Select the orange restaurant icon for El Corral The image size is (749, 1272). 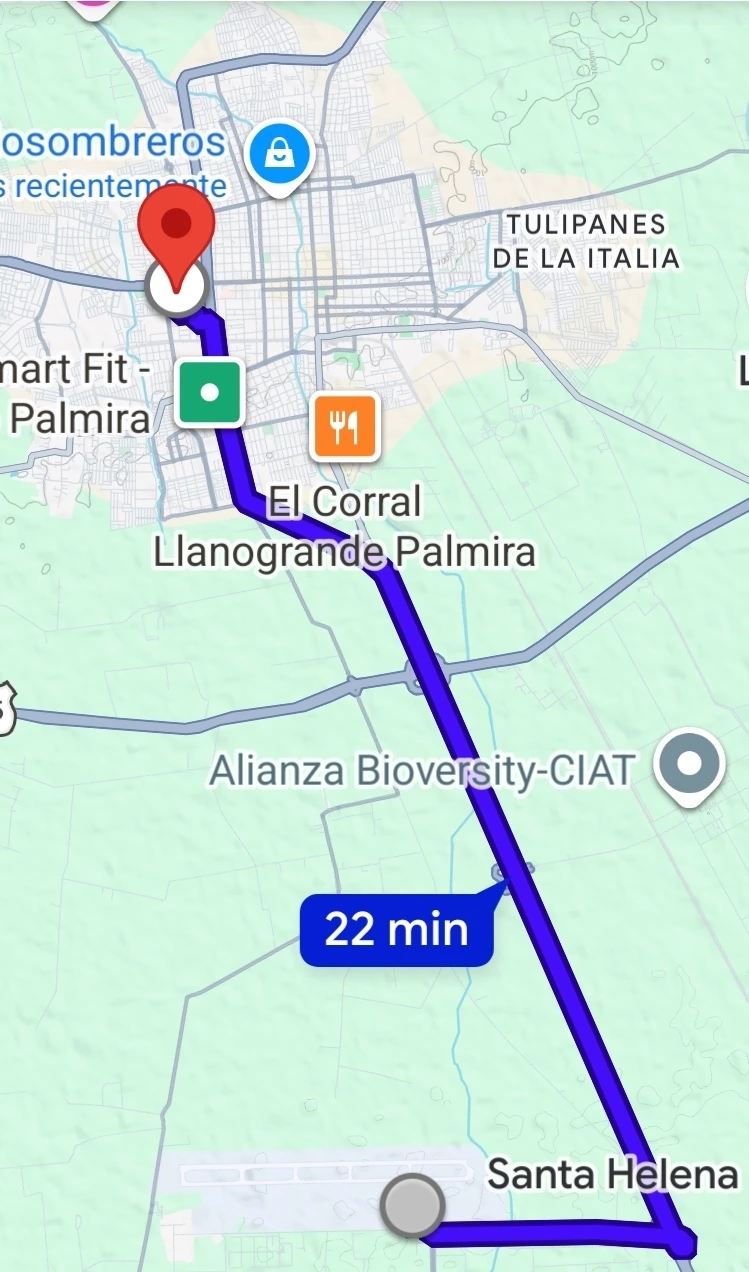pyautogui.click(x=343, y=429)
